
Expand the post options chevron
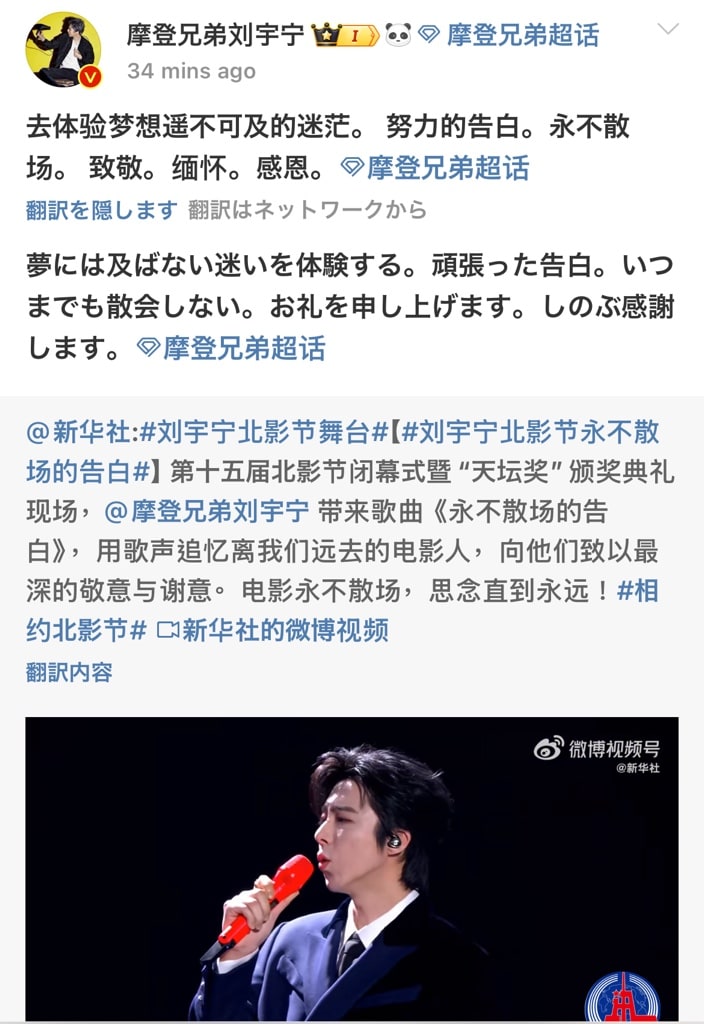click(x=668, y=30)
